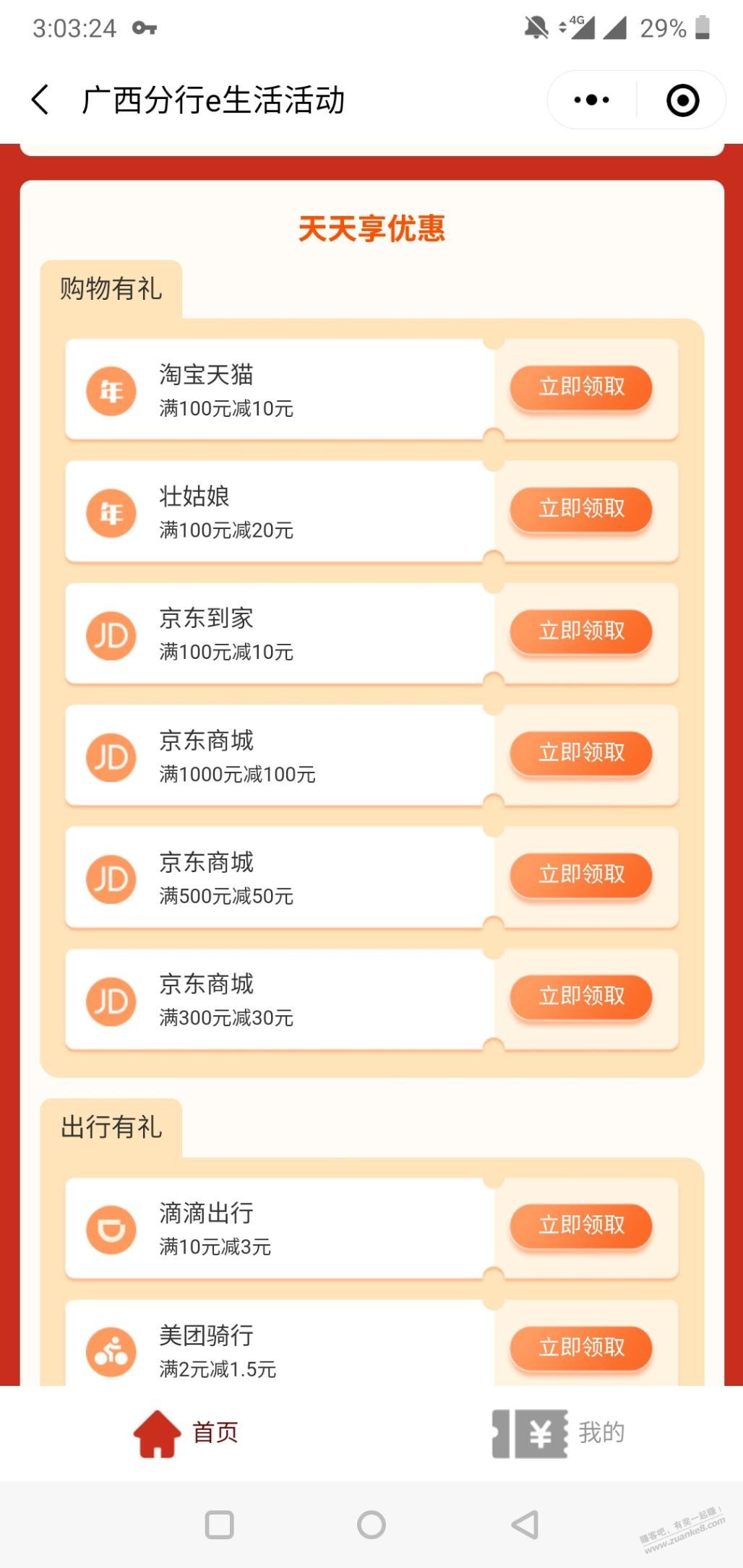Claim the 美团骑行 满2元减1.5元 coupon
This screenshot has height=1568, width=743.
pyautogui.click(x=581, y=1348)
